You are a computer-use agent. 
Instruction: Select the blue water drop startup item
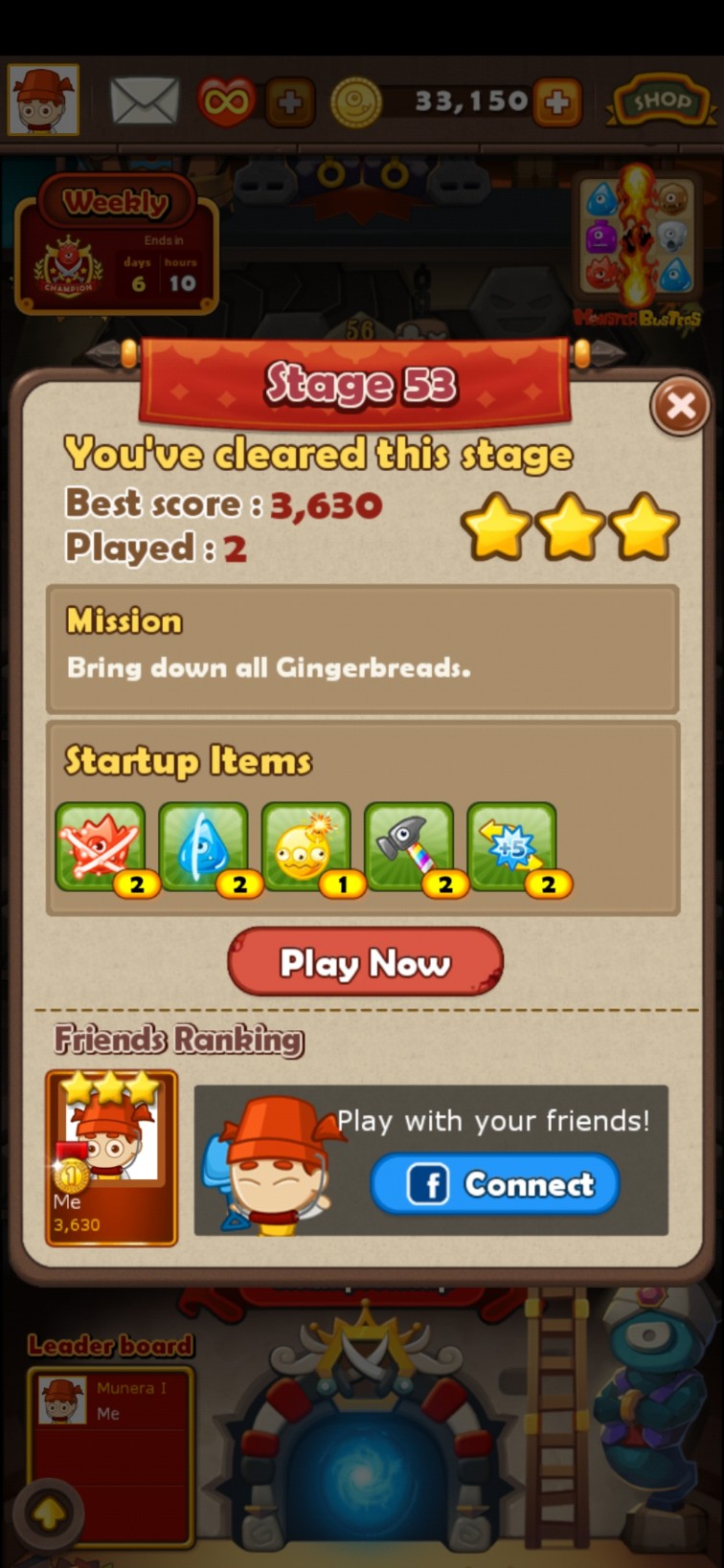coord(203,847)
